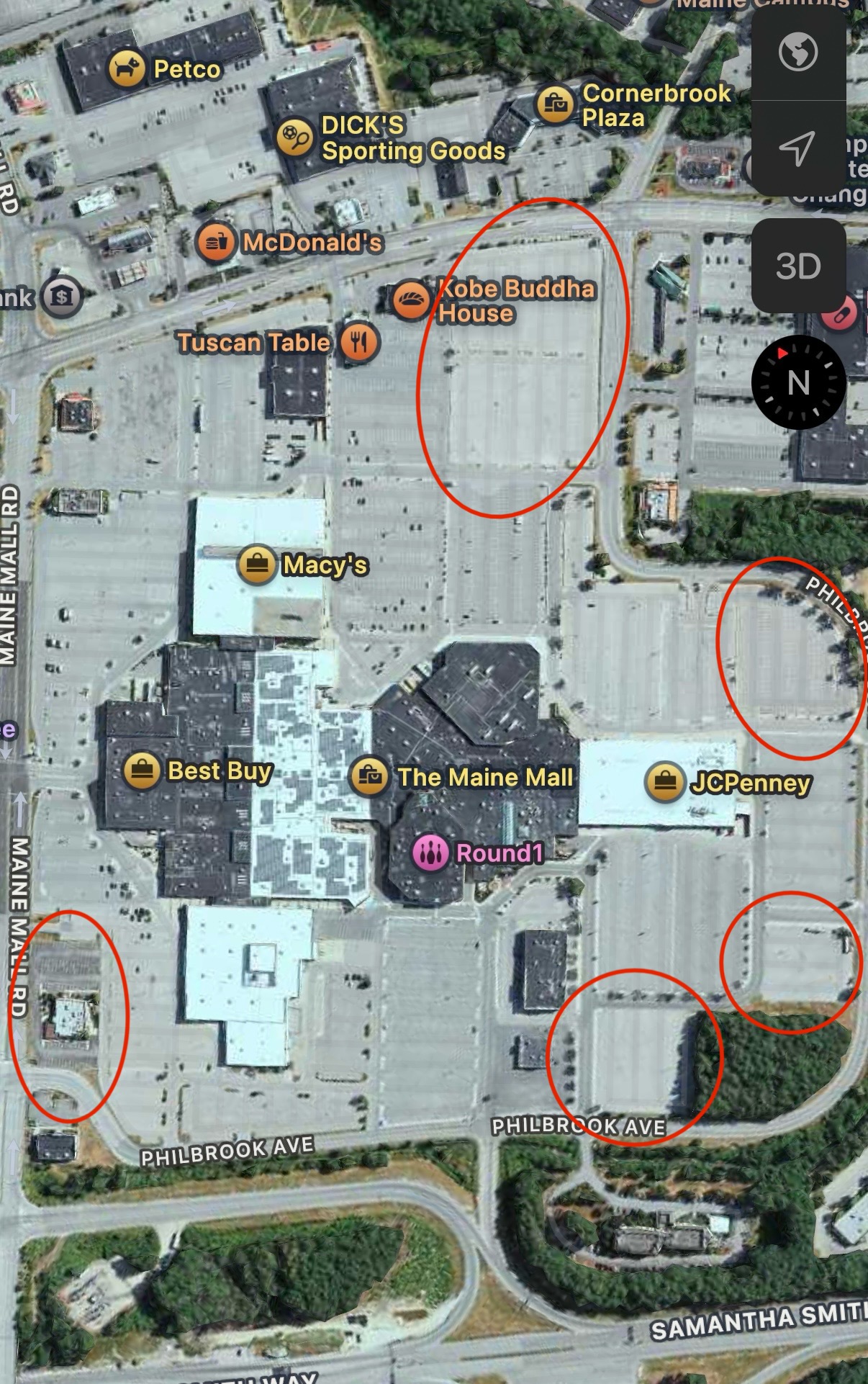Select The Maine Mall marker
Viewport: 868px width, 1384px height.
click(x=370, y=776)
